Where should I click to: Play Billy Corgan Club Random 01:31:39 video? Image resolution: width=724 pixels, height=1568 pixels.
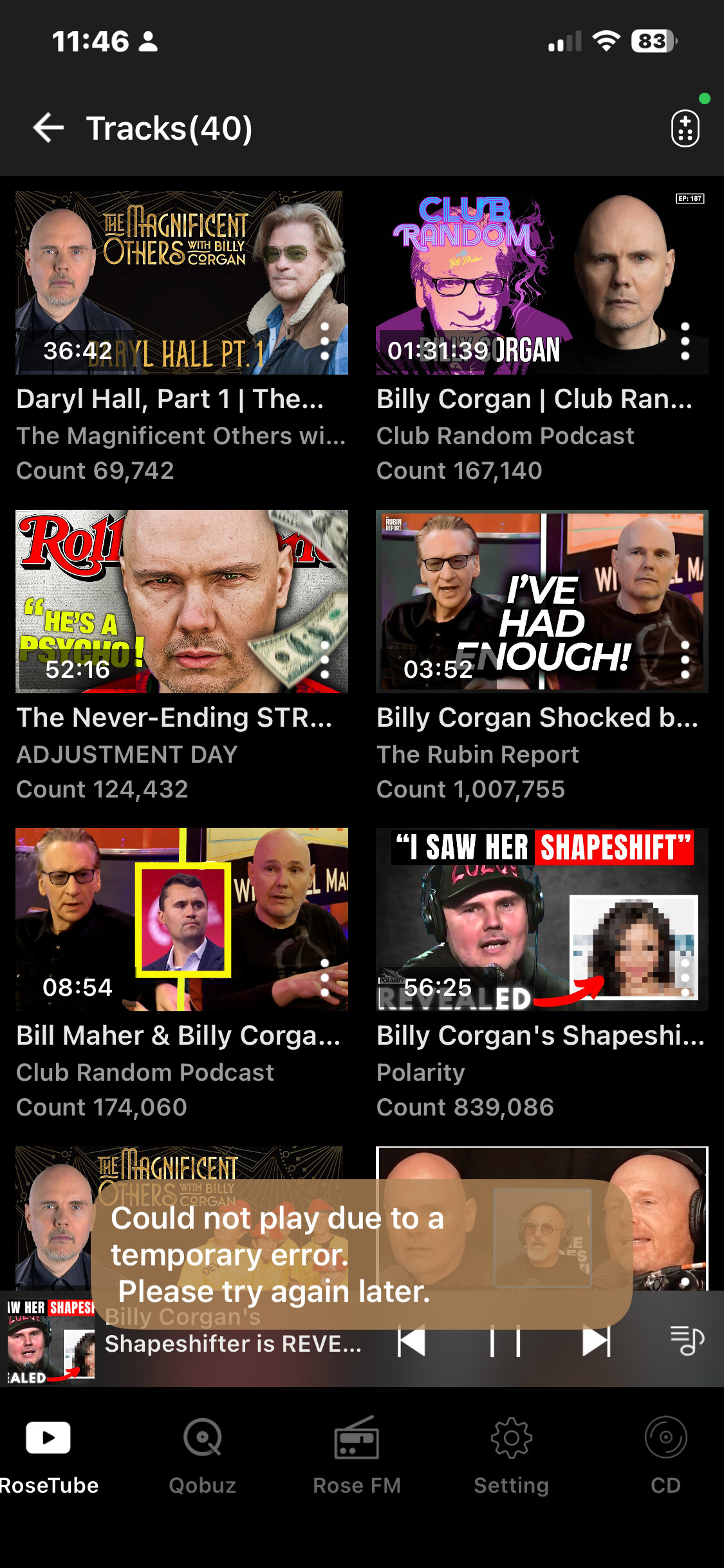tap(542, 282)
